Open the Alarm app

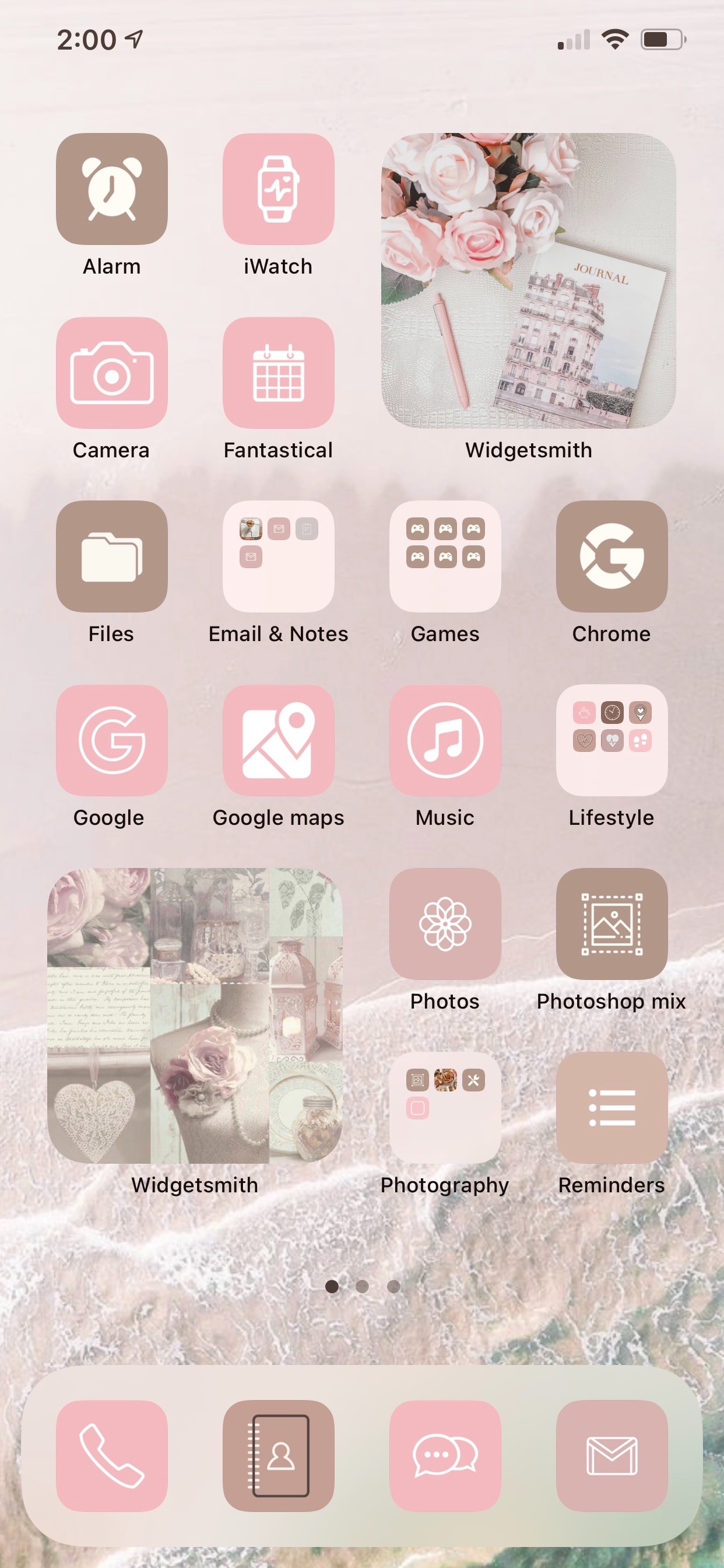click(111, 188)
